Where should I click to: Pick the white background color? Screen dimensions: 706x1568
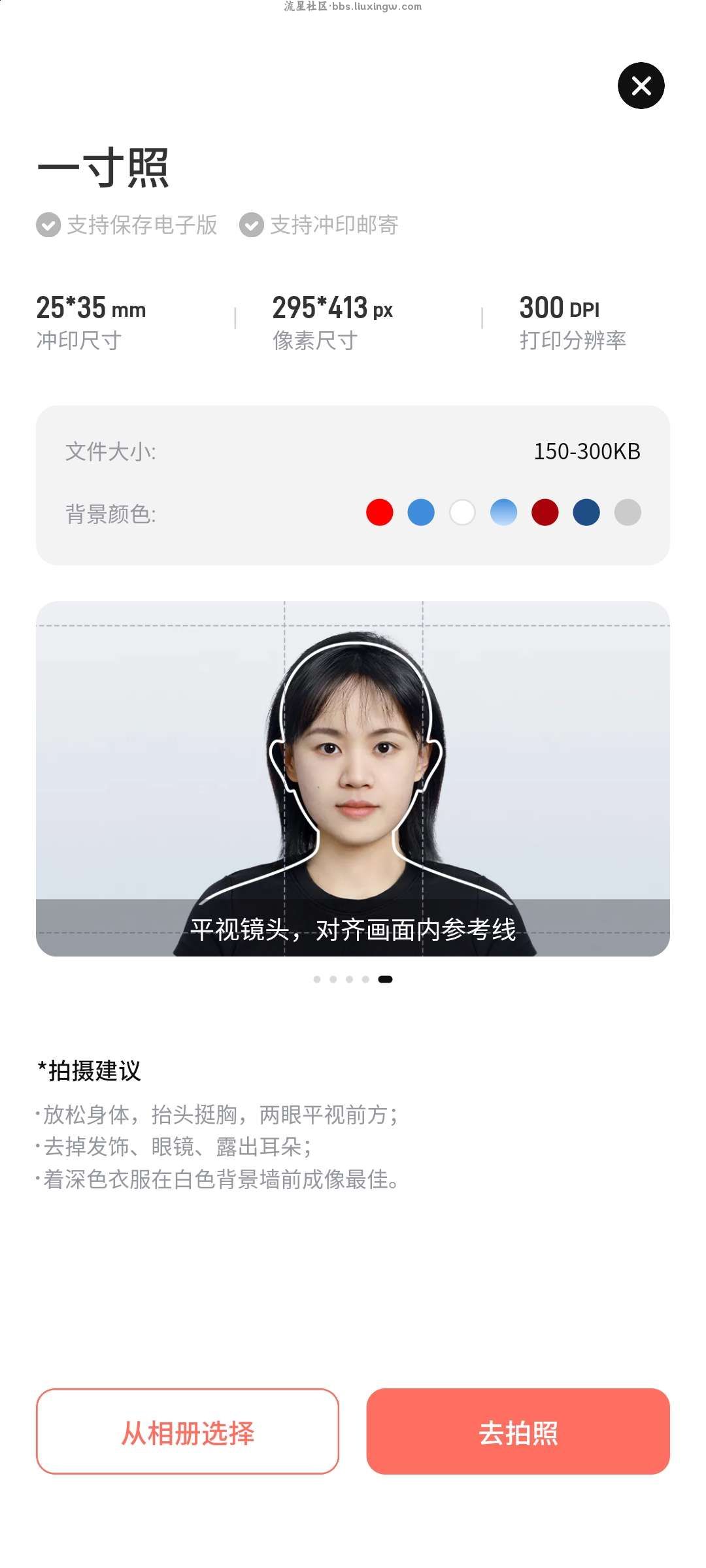tap(462, 512)
